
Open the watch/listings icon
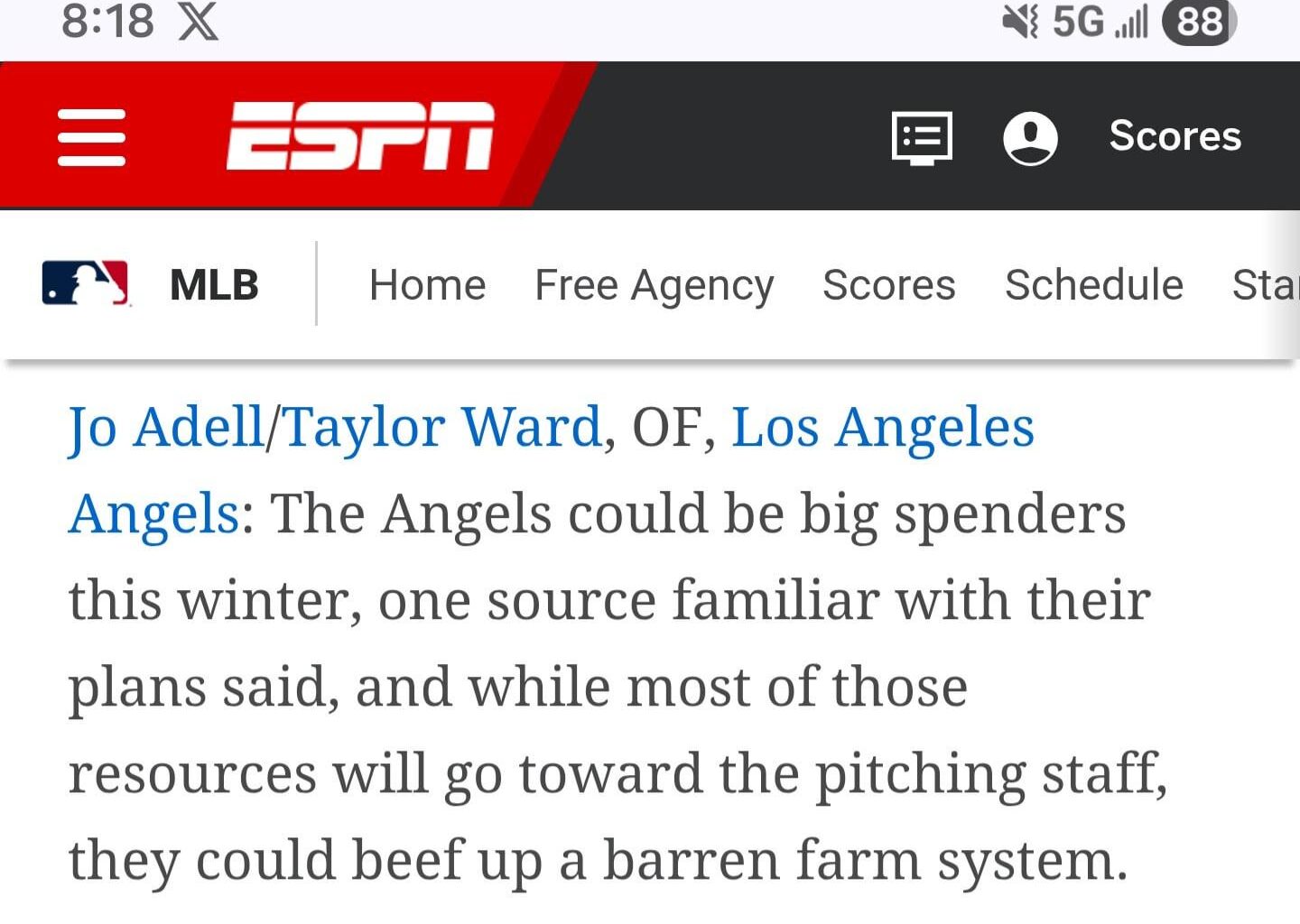tap(921, 137)
